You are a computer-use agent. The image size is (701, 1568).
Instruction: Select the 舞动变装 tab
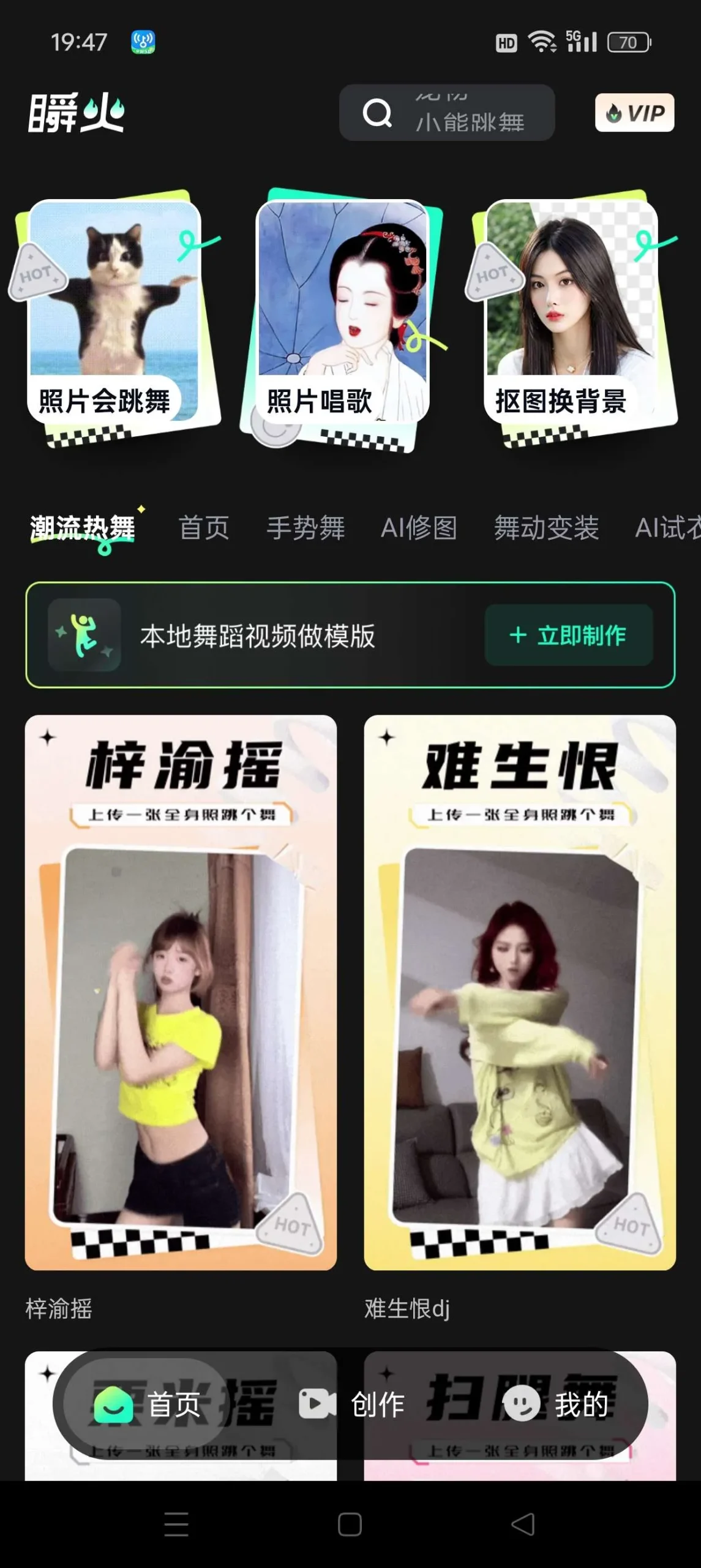point(547,528)
